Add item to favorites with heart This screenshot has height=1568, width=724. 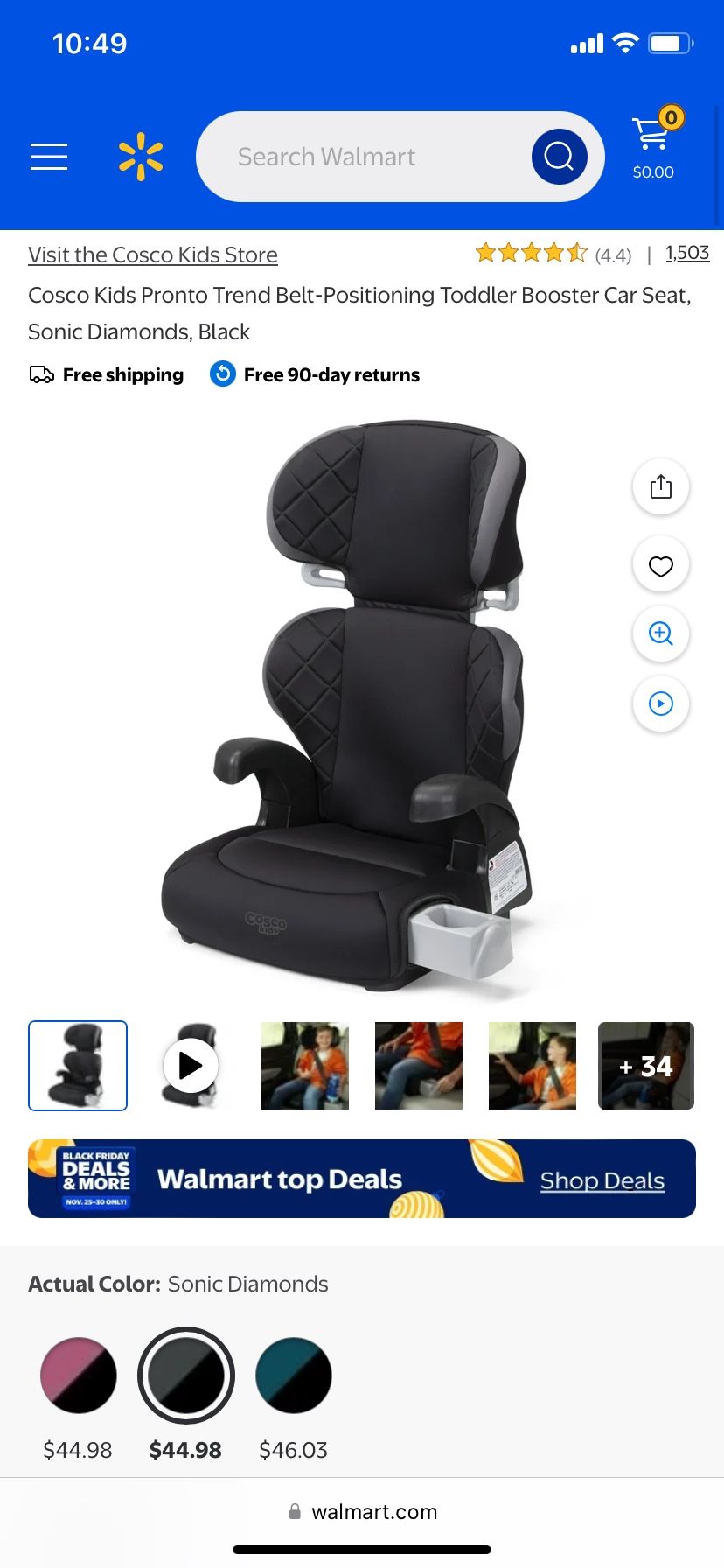click(661, 566)
